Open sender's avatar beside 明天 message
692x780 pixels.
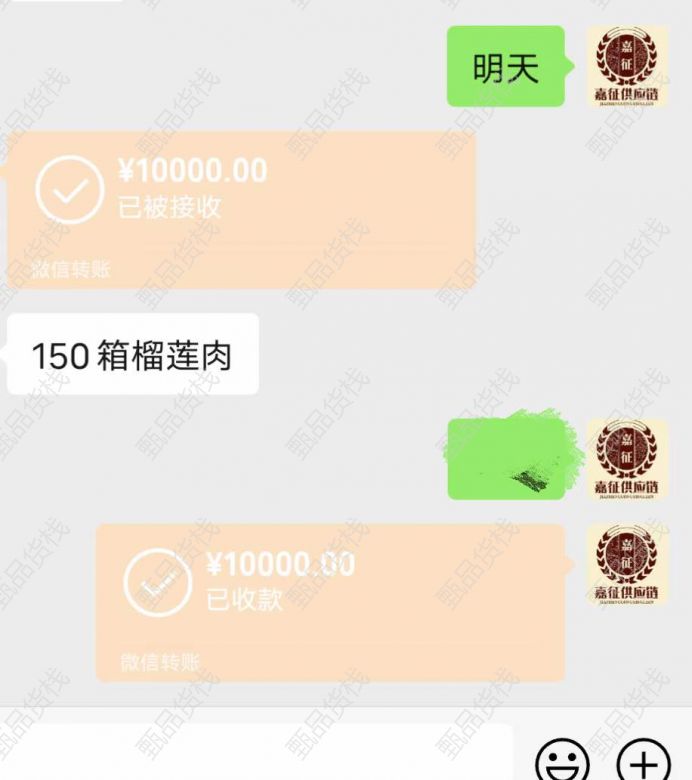click(627, 66)
